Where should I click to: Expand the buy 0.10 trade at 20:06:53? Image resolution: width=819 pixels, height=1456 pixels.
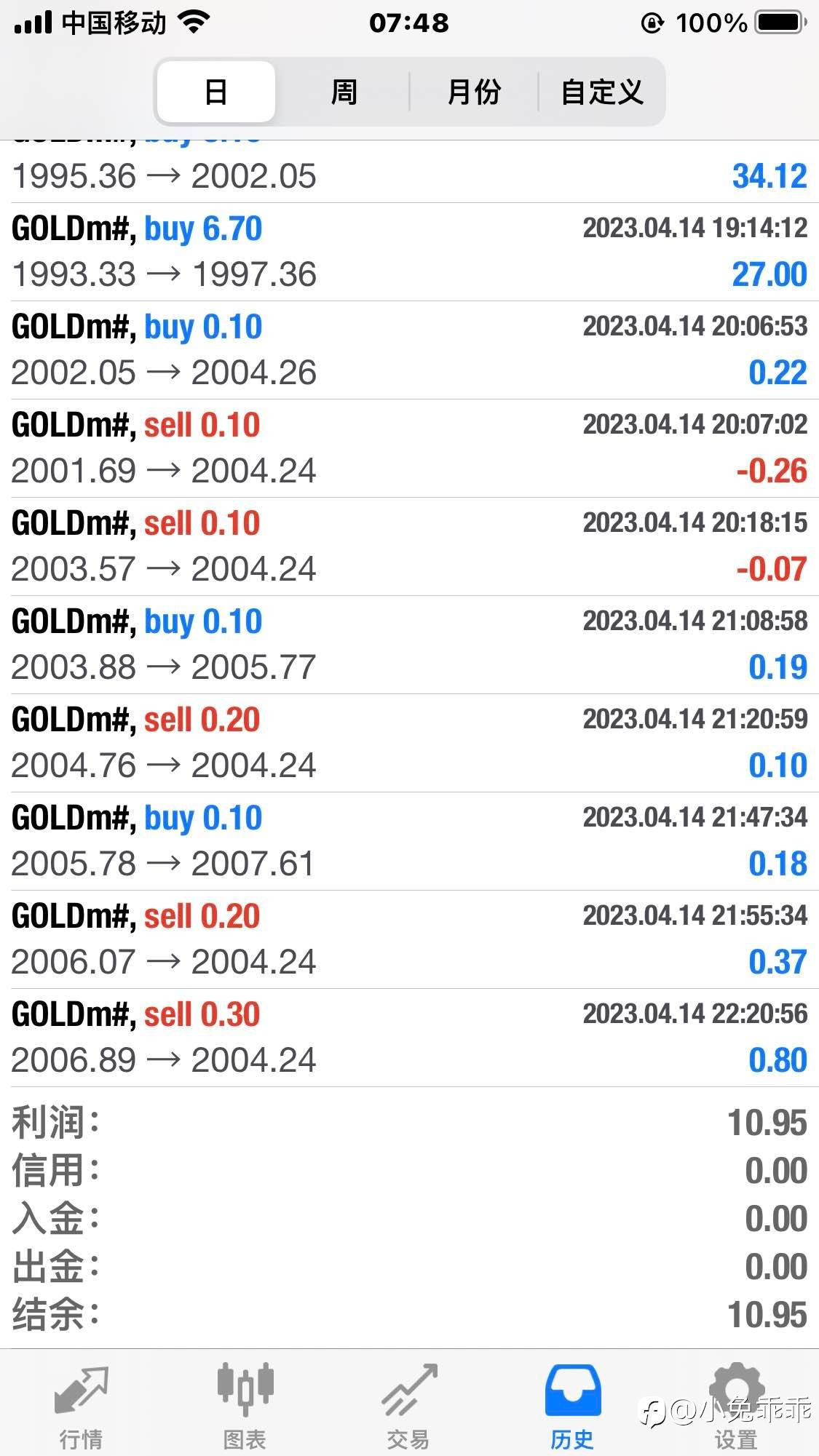(409, 350)
